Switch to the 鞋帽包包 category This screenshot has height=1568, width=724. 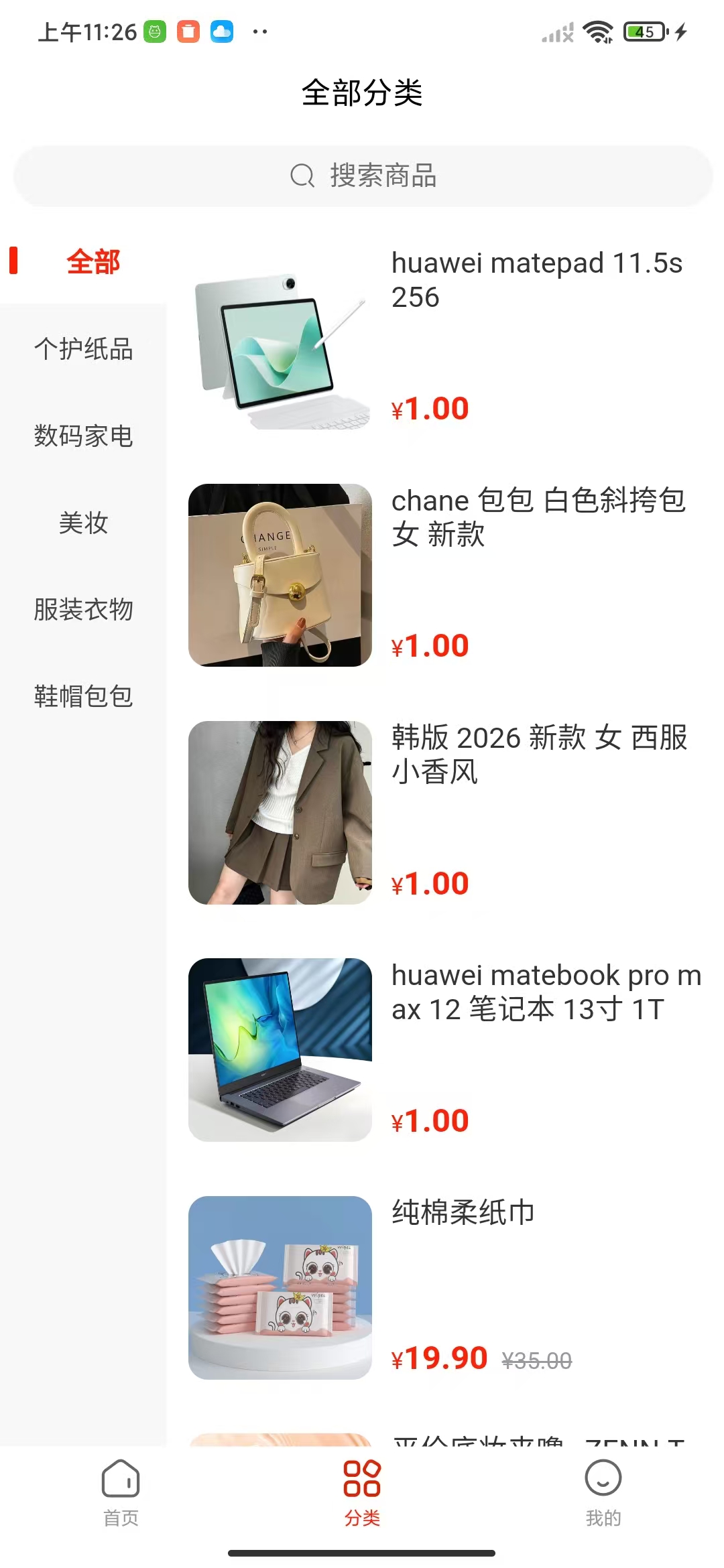pos(83,696)
